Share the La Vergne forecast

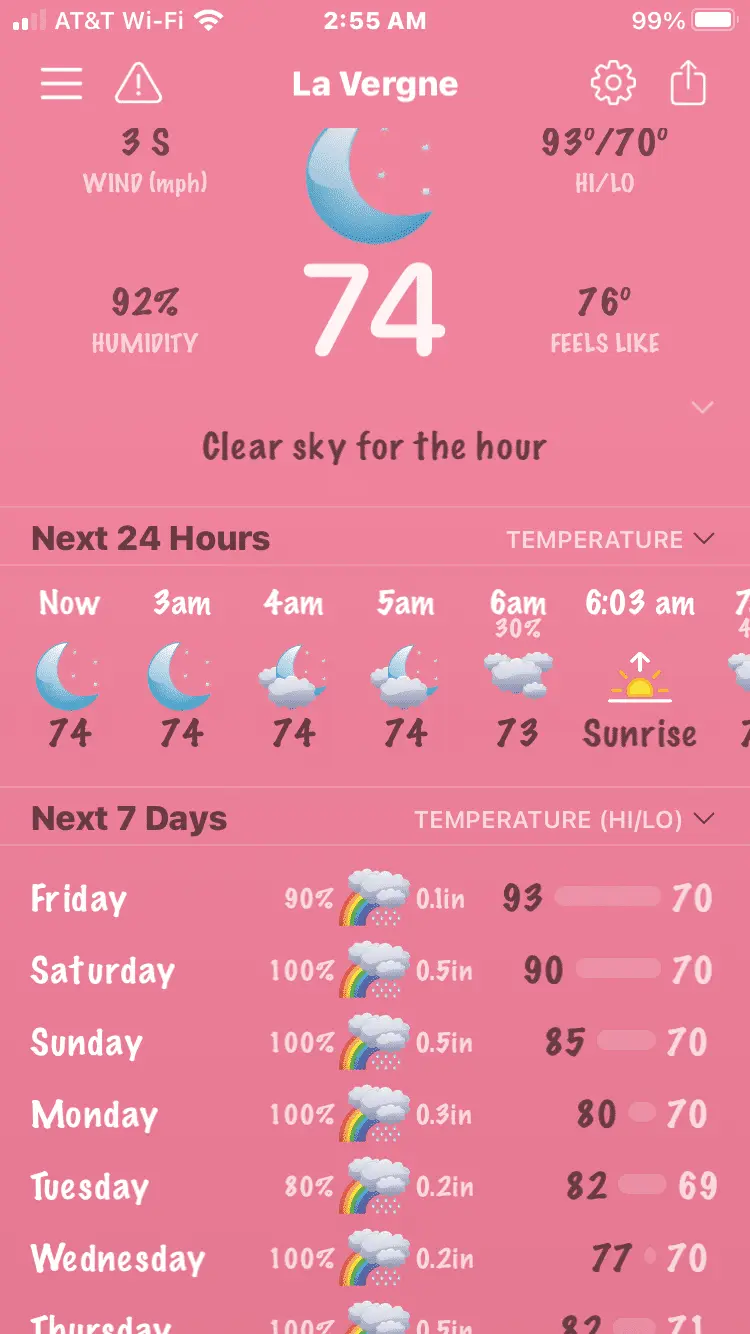pyautogui.click(x=688, y=84)
